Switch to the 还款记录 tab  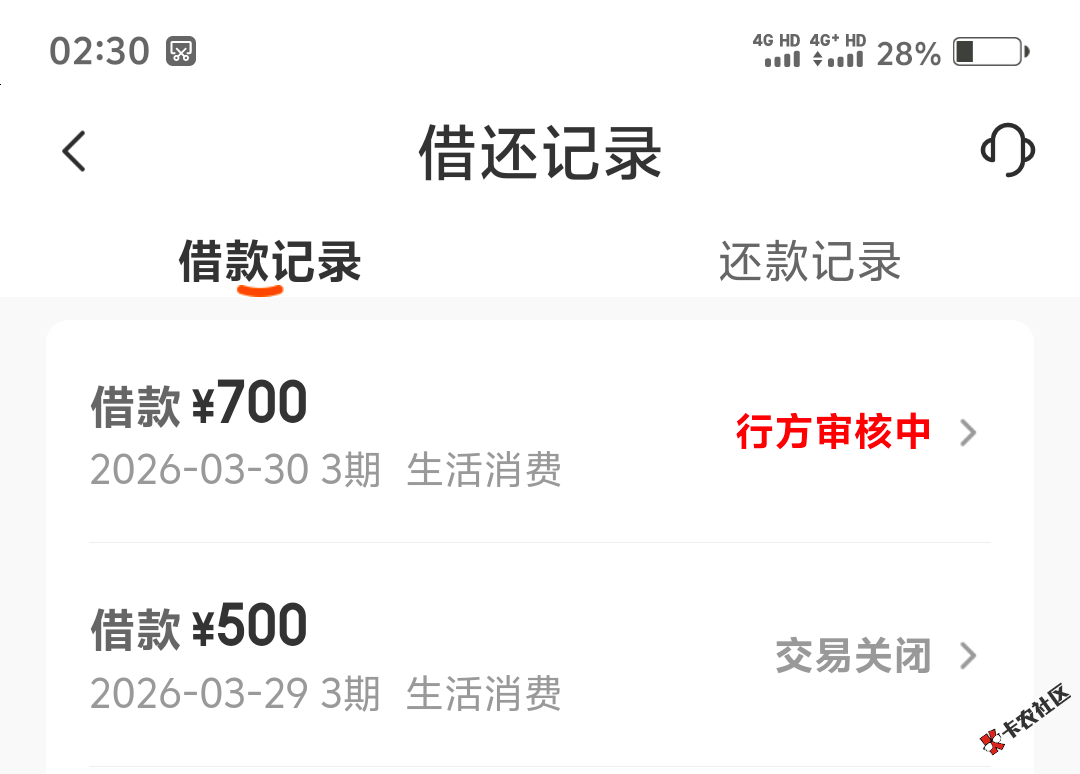(810, 262)
